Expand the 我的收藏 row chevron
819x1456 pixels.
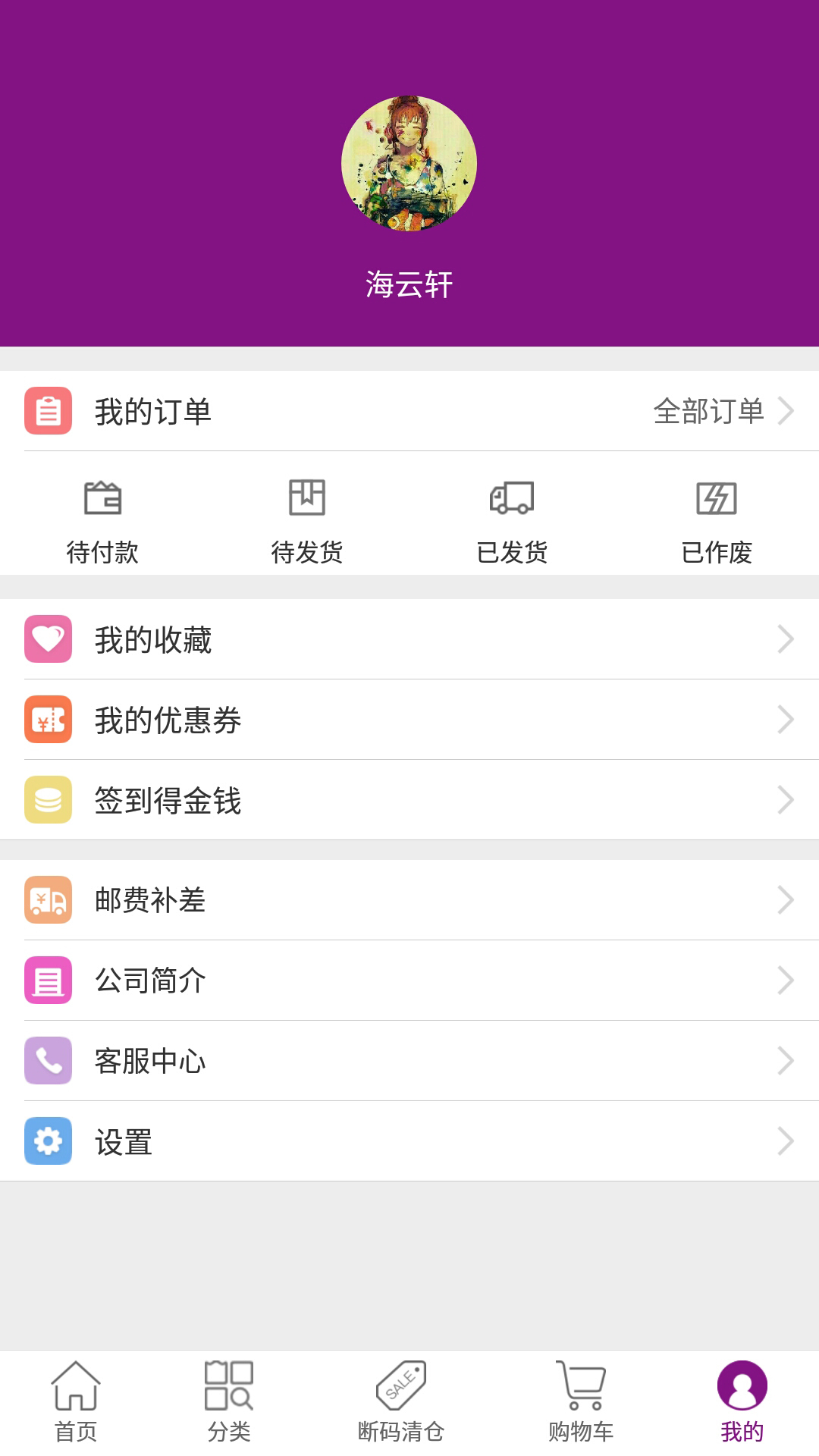point(785,640)
